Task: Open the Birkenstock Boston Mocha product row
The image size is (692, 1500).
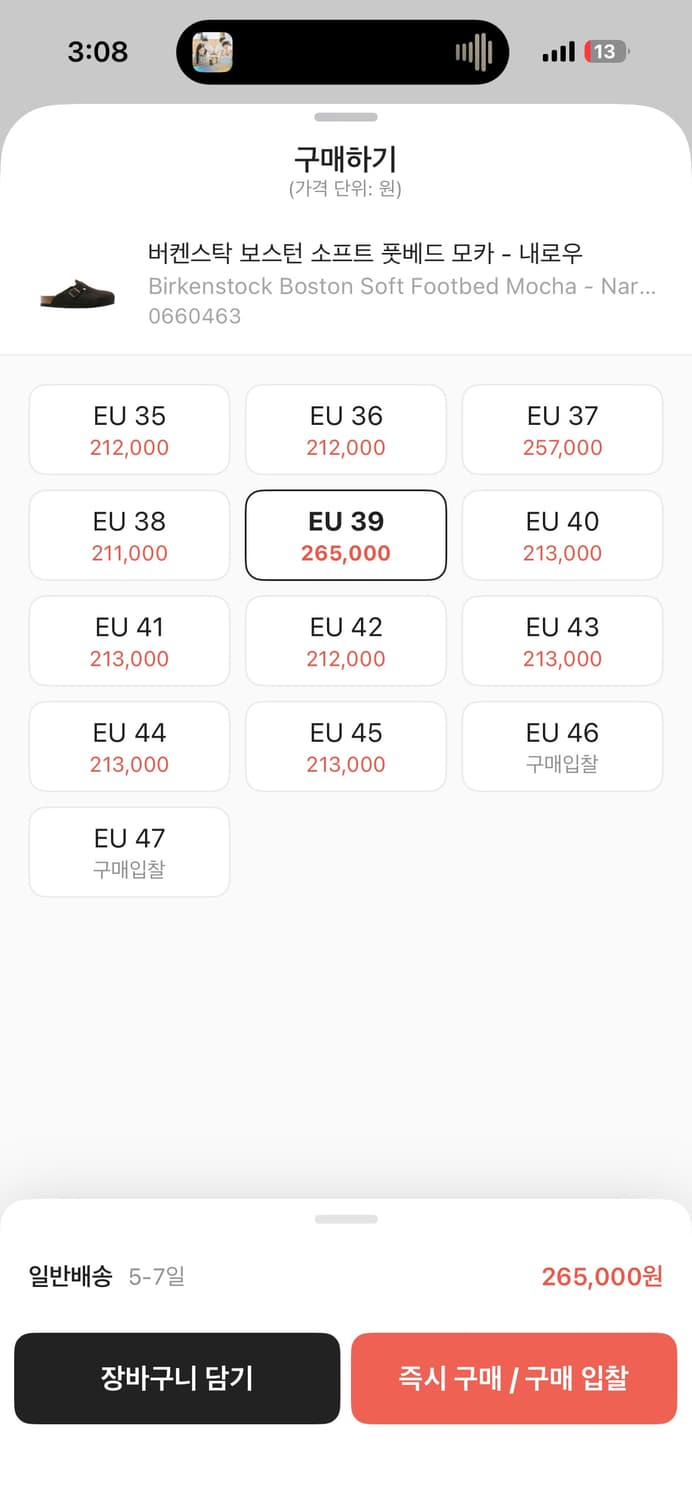Action: pyautogui.click(x=346, y=284)
